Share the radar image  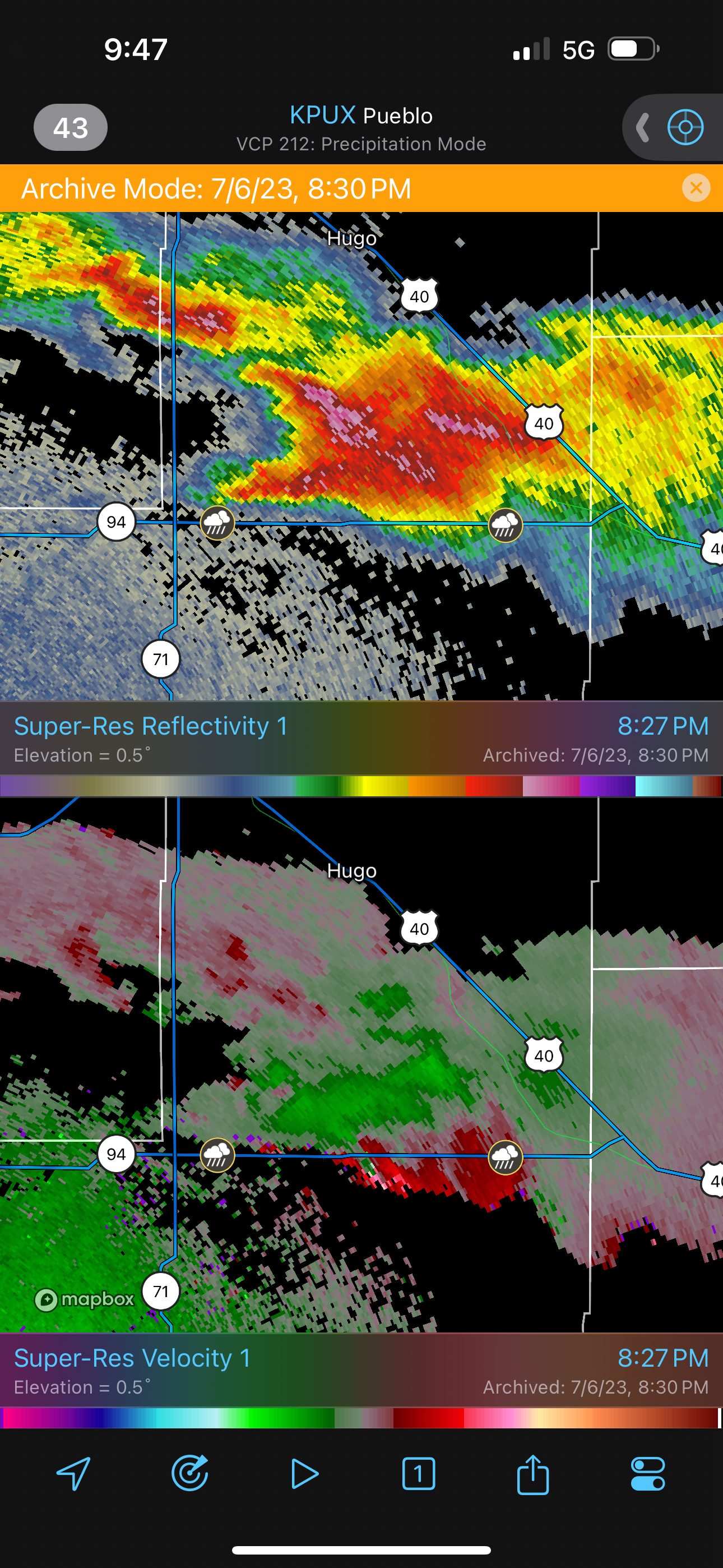(x=532, y=1474)
